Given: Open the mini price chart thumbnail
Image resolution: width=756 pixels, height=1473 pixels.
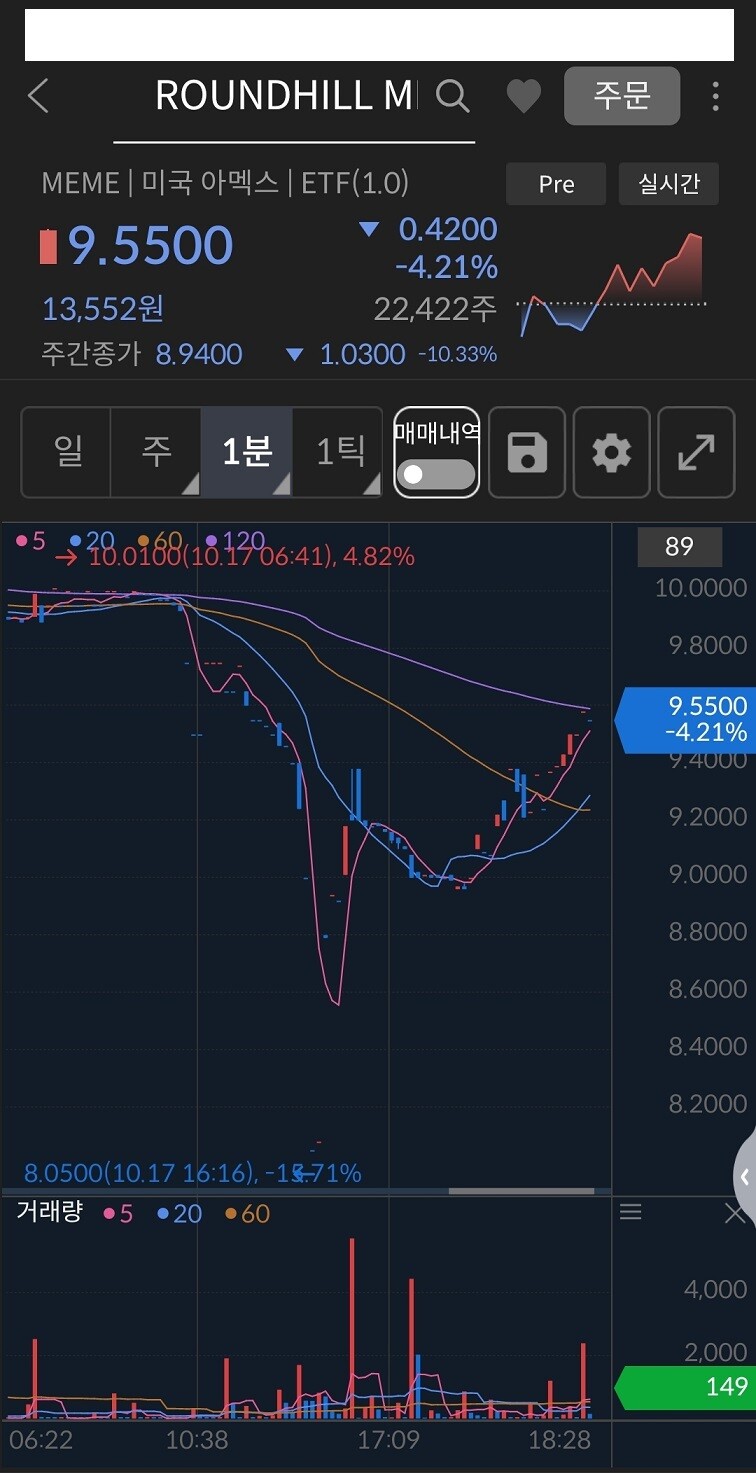Looking at the screenshot, I should pos(611,284).
